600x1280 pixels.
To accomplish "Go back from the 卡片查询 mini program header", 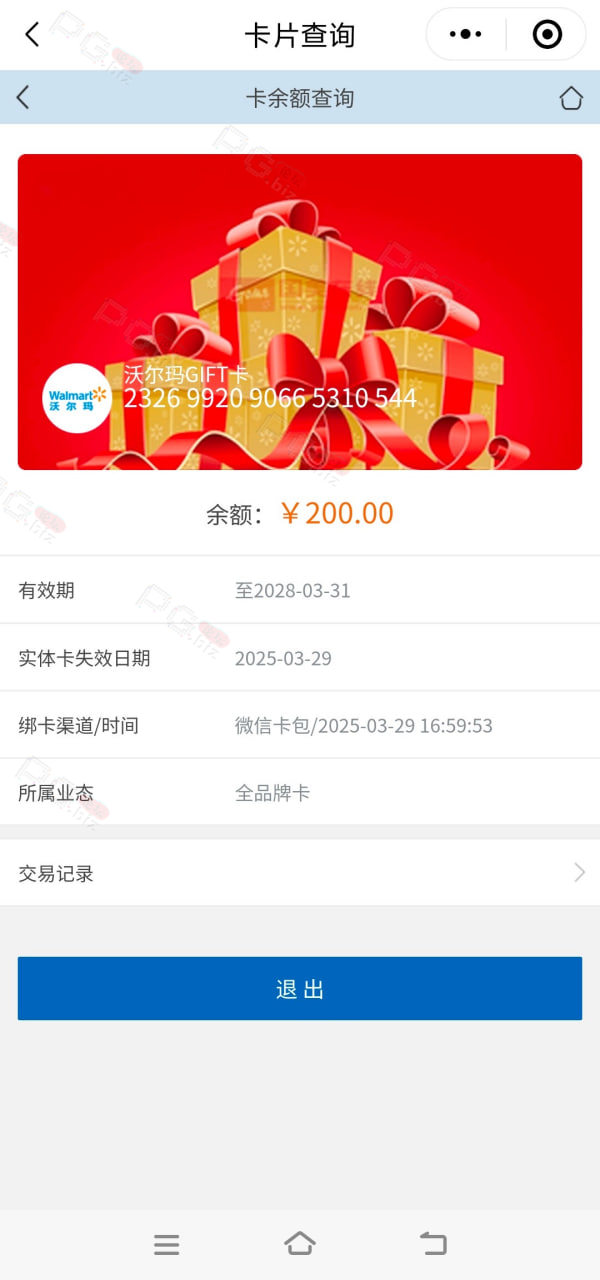I will (32, 35).
